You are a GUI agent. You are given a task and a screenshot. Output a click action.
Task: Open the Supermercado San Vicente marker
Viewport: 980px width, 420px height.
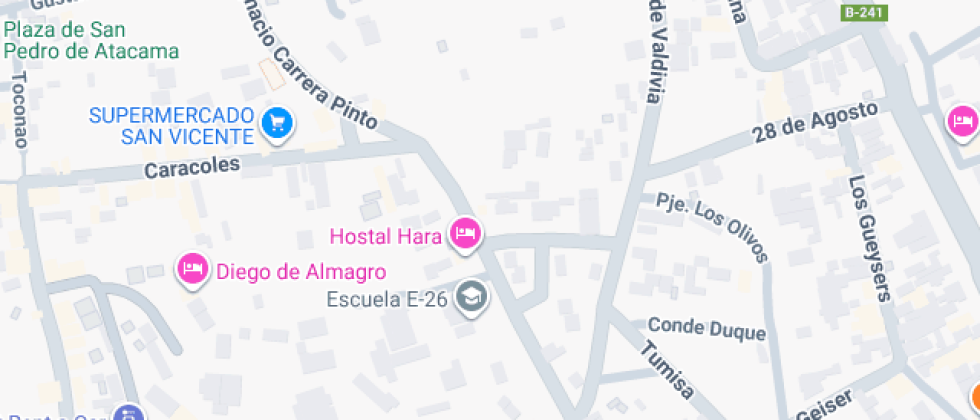click(x=276, y=124)
